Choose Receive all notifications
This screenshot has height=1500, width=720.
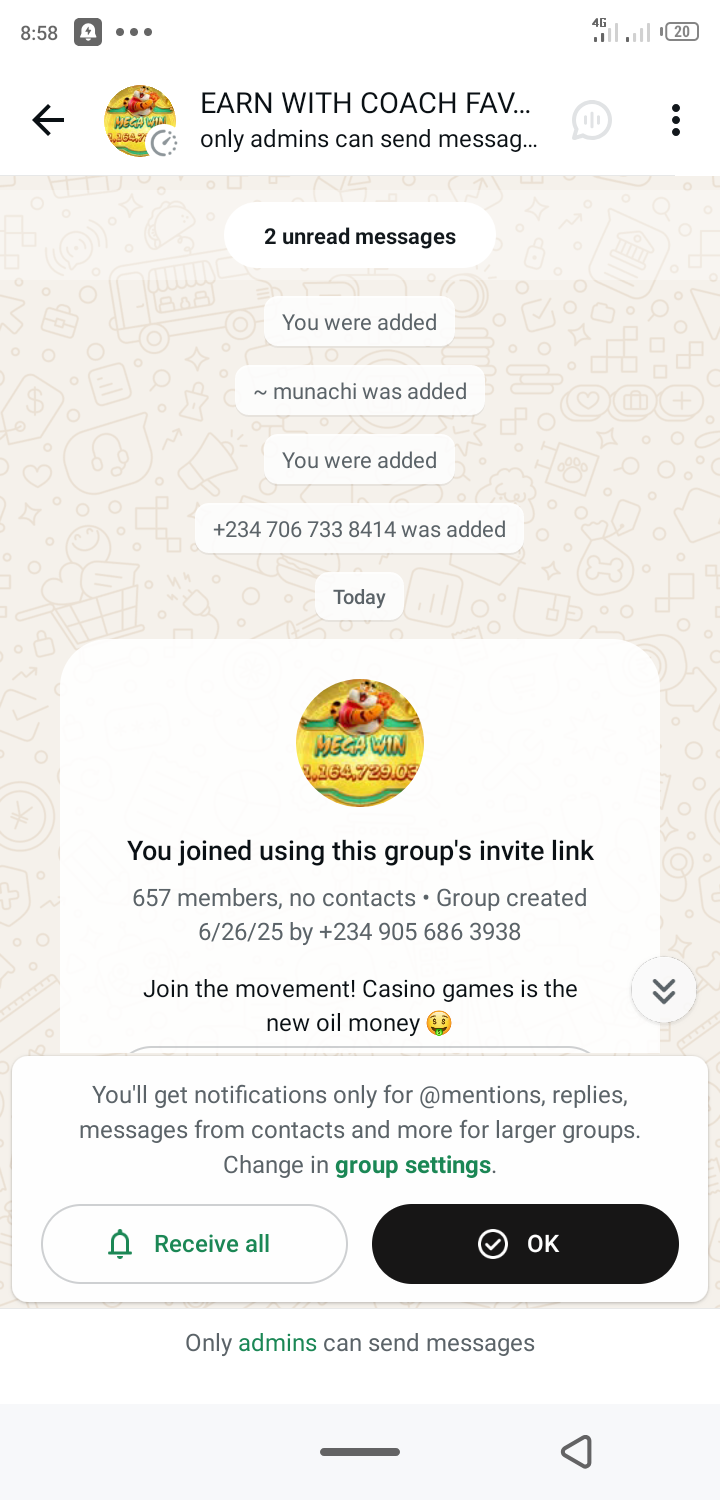(x=194, y=1244)
